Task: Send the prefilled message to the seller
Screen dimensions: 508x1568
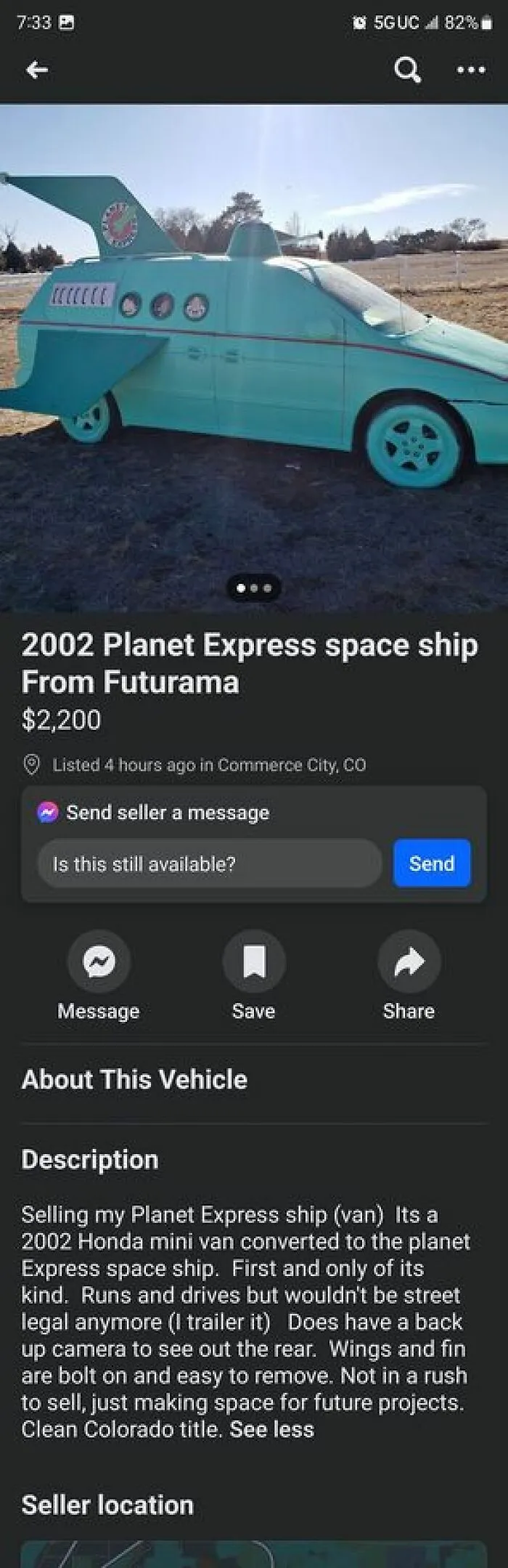Action: [x=432, y=864]
